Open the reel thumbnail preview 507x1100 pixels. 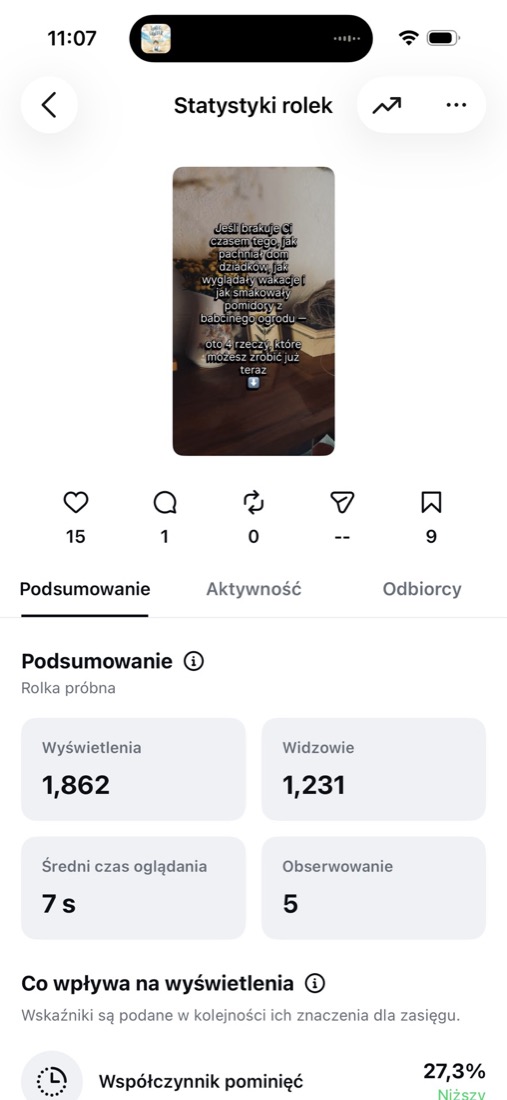[253, 311]
